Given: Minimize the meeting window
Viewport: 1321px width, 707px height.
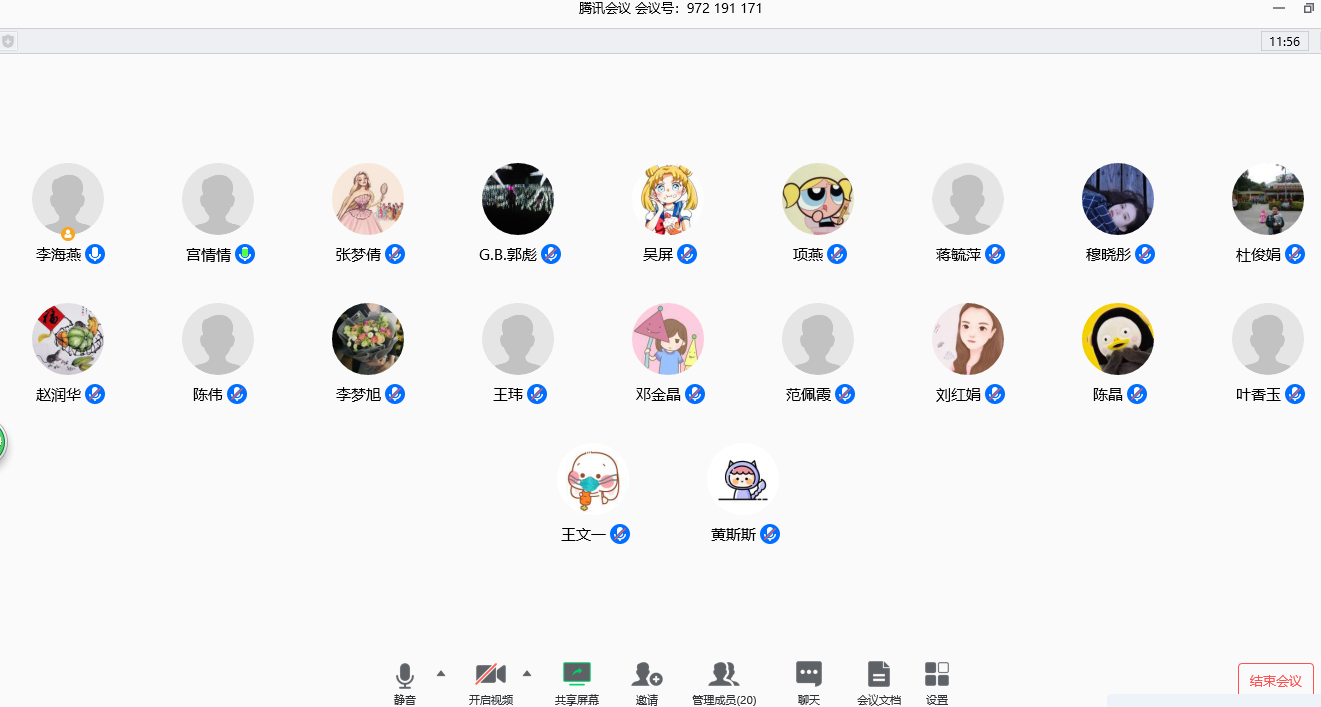Looking at the screenshot, I should (1279, 8).
